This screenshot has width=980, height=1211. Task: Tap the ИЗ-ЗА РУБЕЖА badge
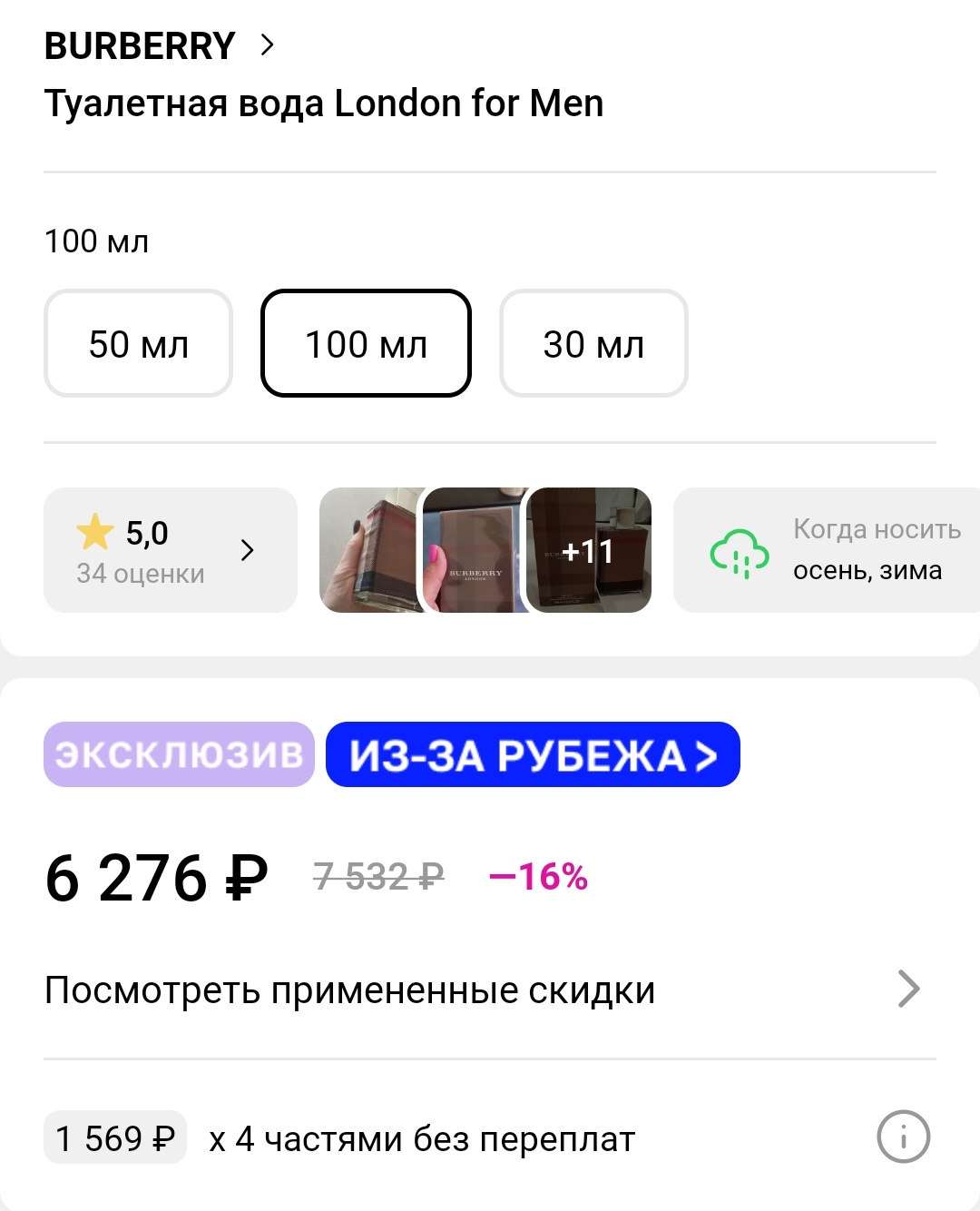coord(533,754)
